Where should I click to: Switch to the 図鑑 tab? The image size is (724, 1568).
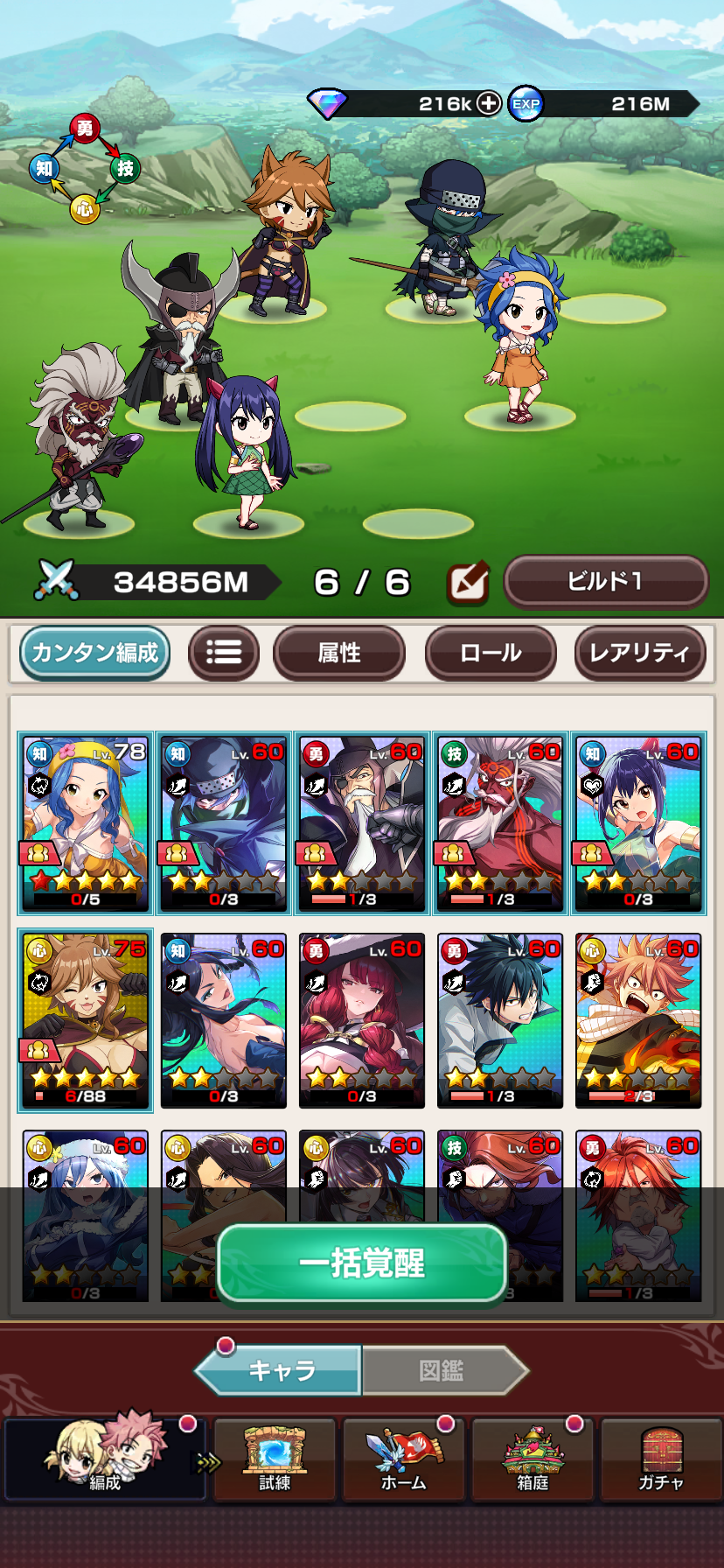click(x=442, y=1370)
